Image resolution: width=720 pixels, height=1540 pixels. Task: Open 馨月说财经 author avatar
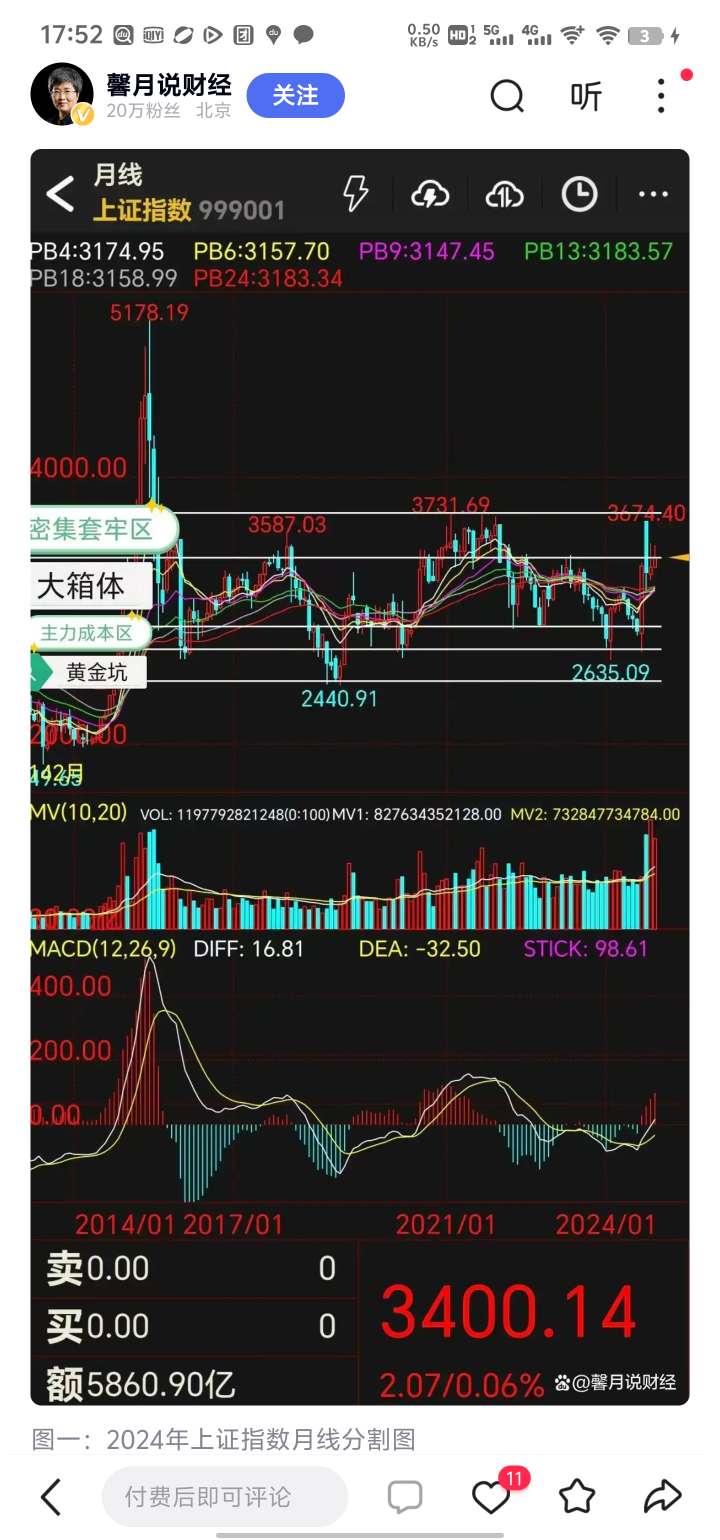tap(63, 96)
